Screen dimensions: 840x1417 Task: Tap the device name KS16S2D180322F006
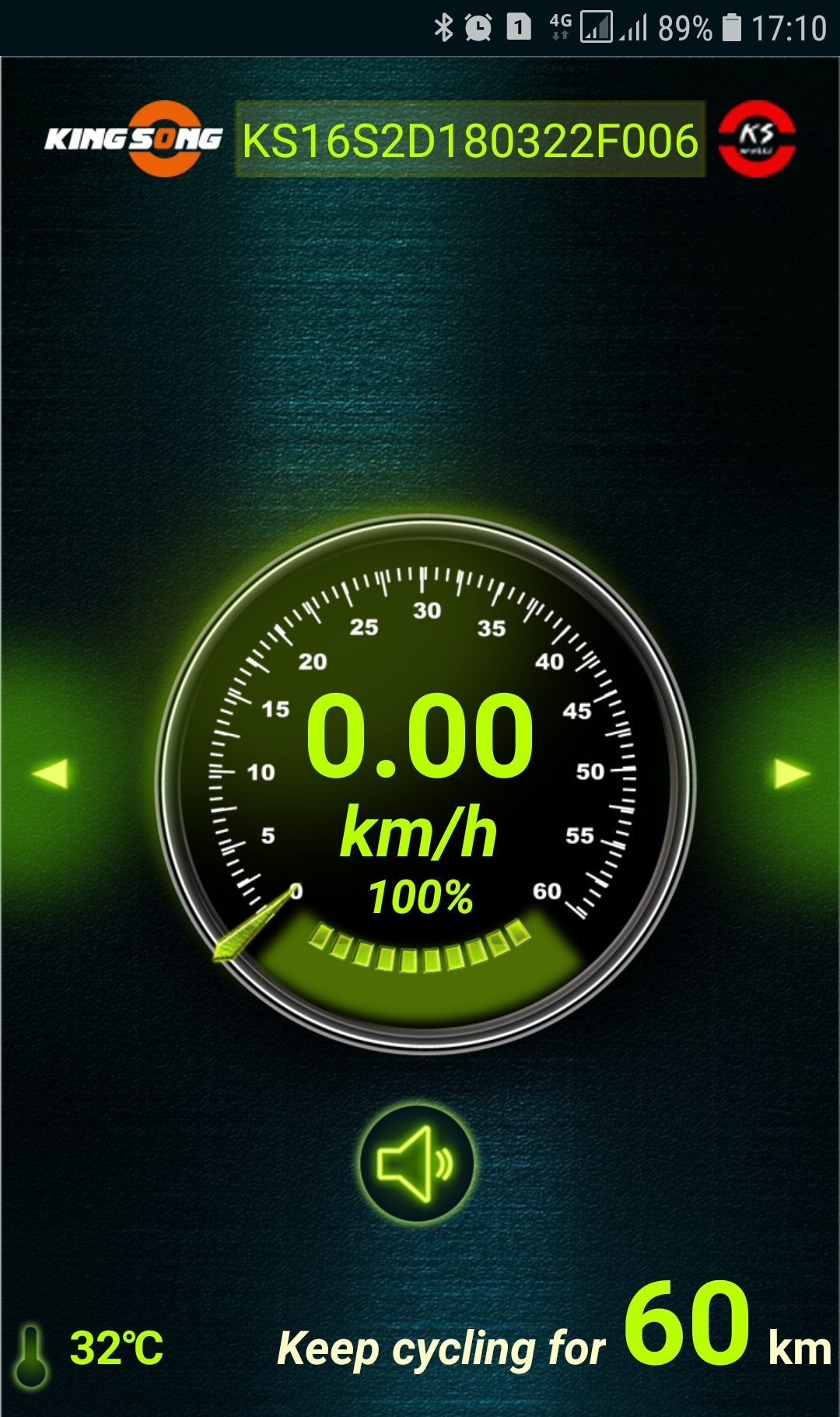pos(470,140)
